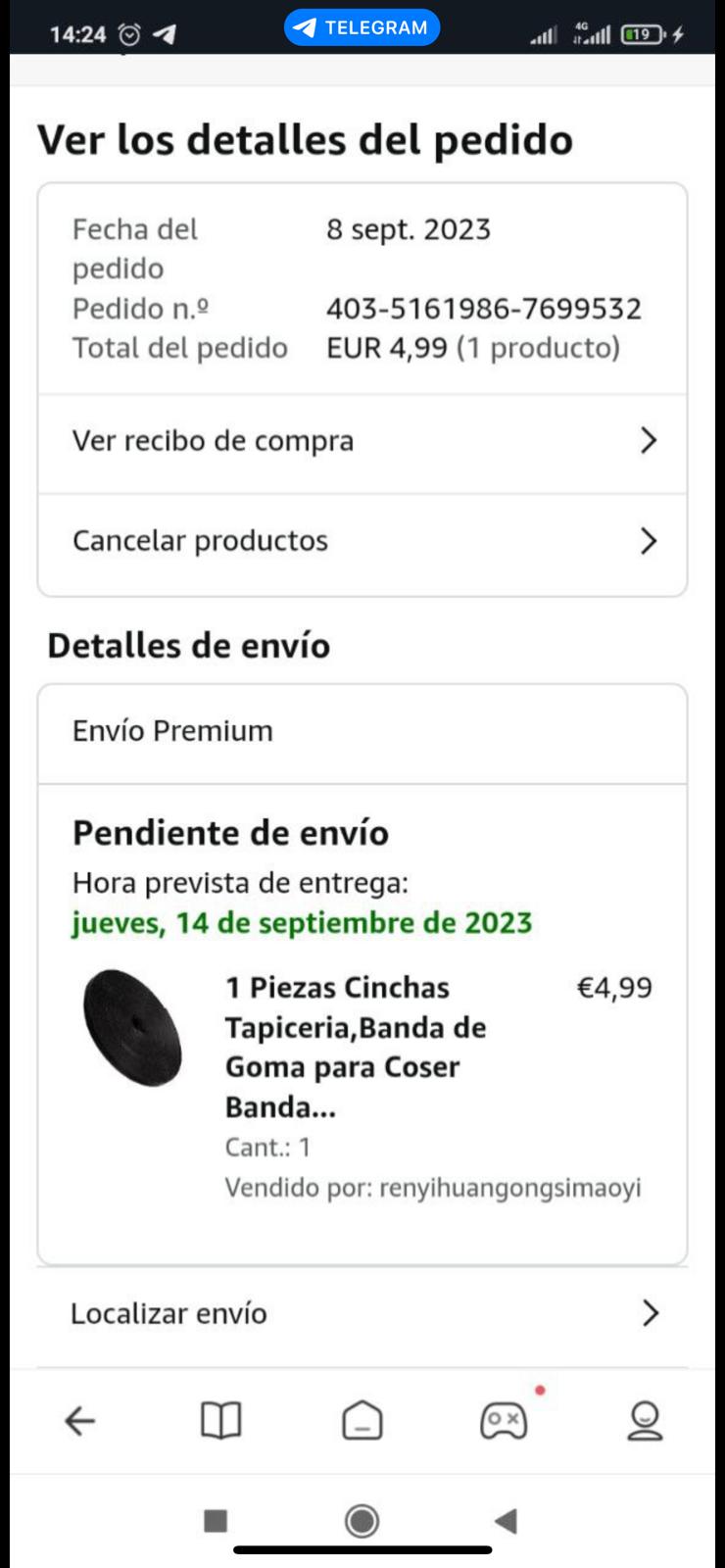Open the book icon in bottom bar
725x1568 pixels.
(x=220, y=1420)
